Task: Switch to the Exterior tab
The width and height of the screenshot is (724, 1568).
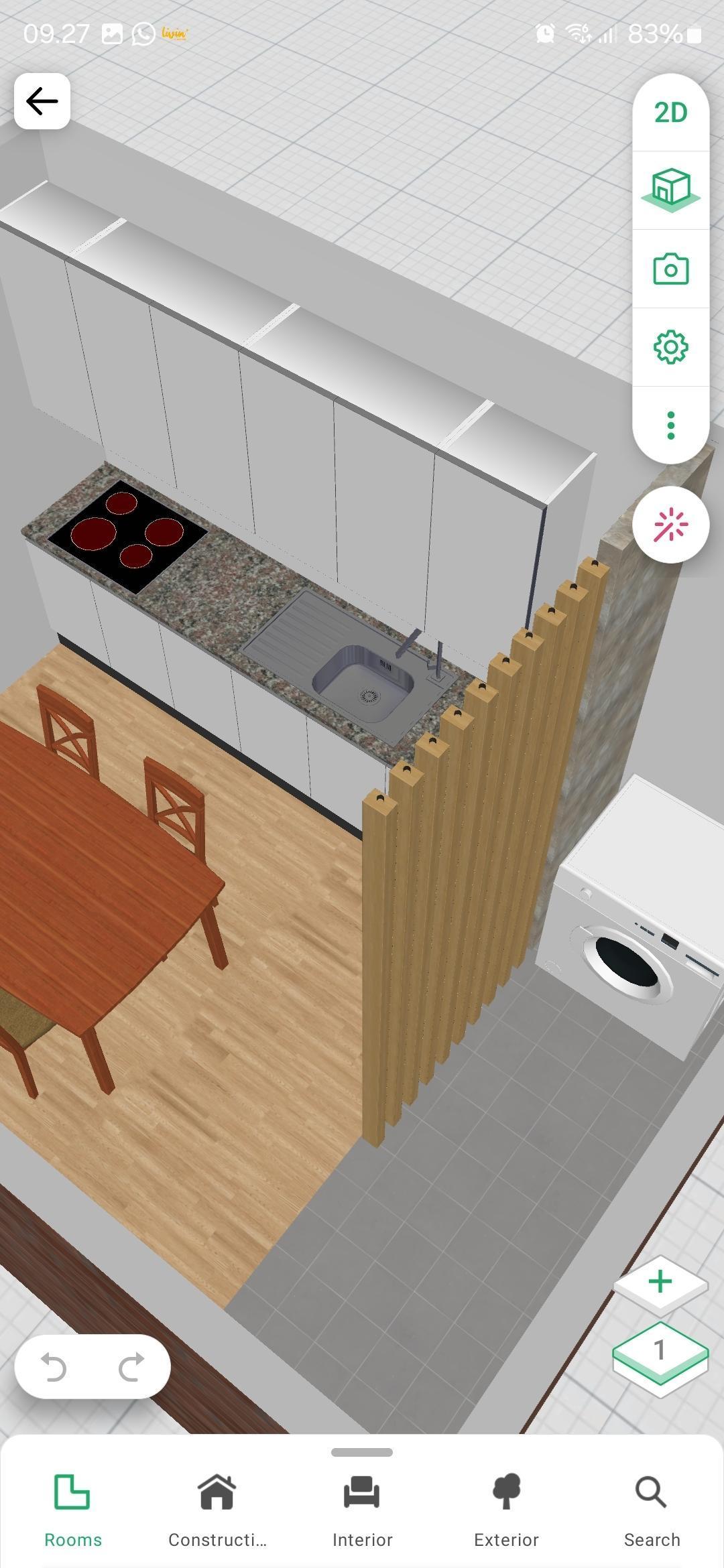Action: (507, 1511)
